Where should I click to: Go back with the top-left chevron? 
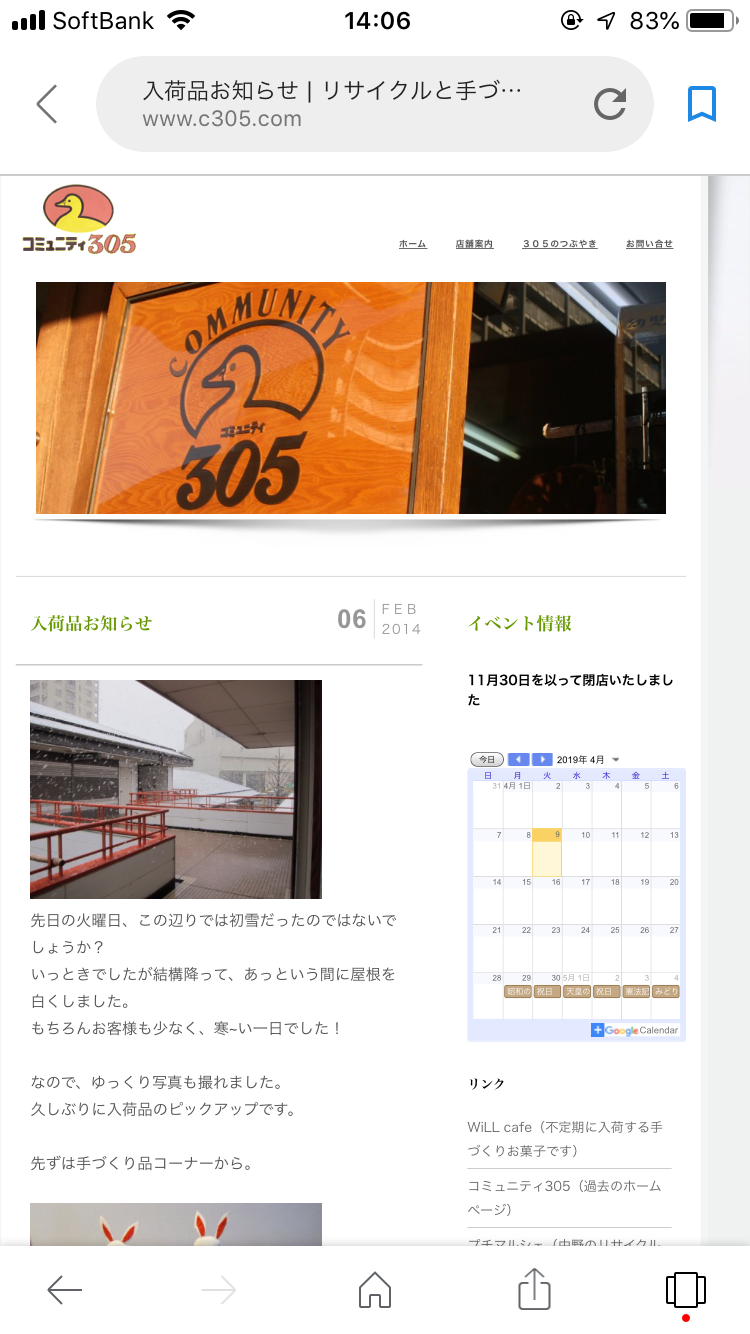(47, 104)
